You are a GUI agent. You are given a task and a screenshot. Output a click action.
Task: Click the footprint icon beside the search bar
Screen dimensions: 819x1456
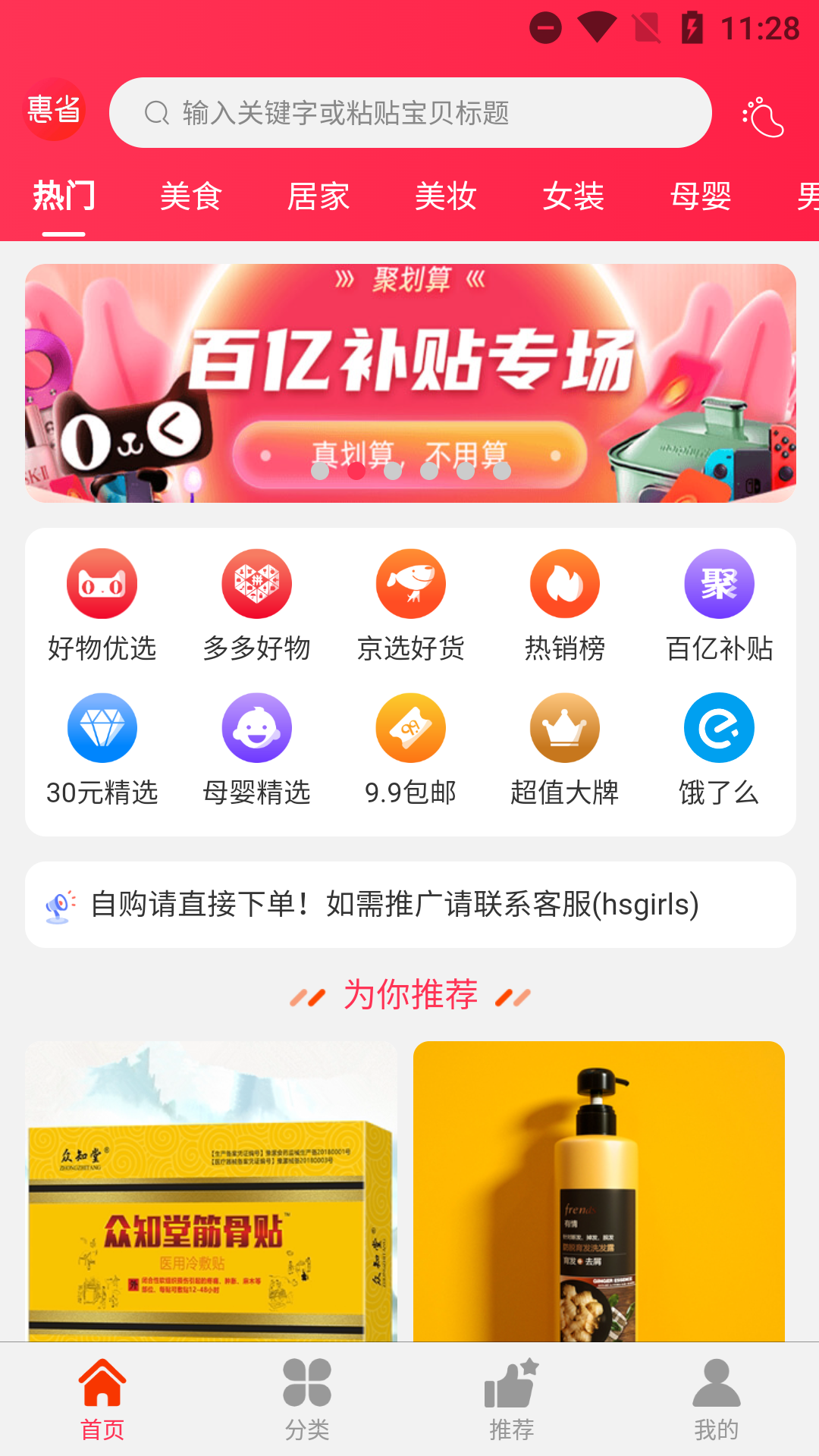point(764,114)
